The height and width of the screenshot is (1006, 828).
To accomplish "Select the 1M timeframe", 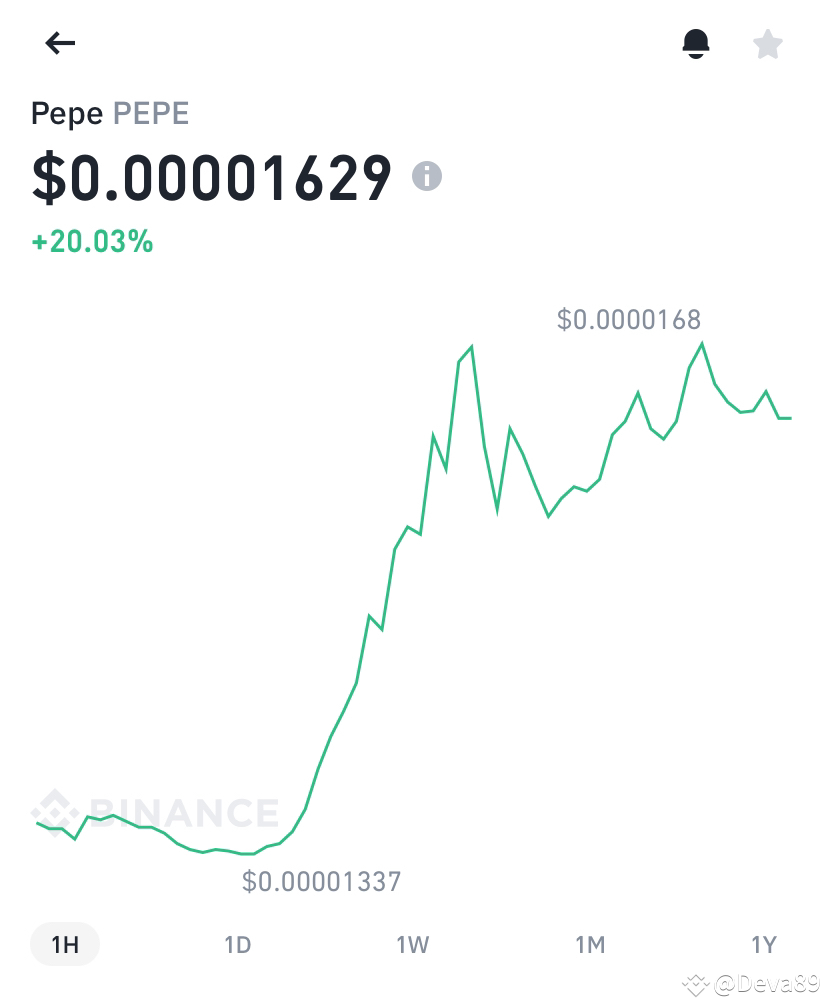I will (x=589, y=943).
